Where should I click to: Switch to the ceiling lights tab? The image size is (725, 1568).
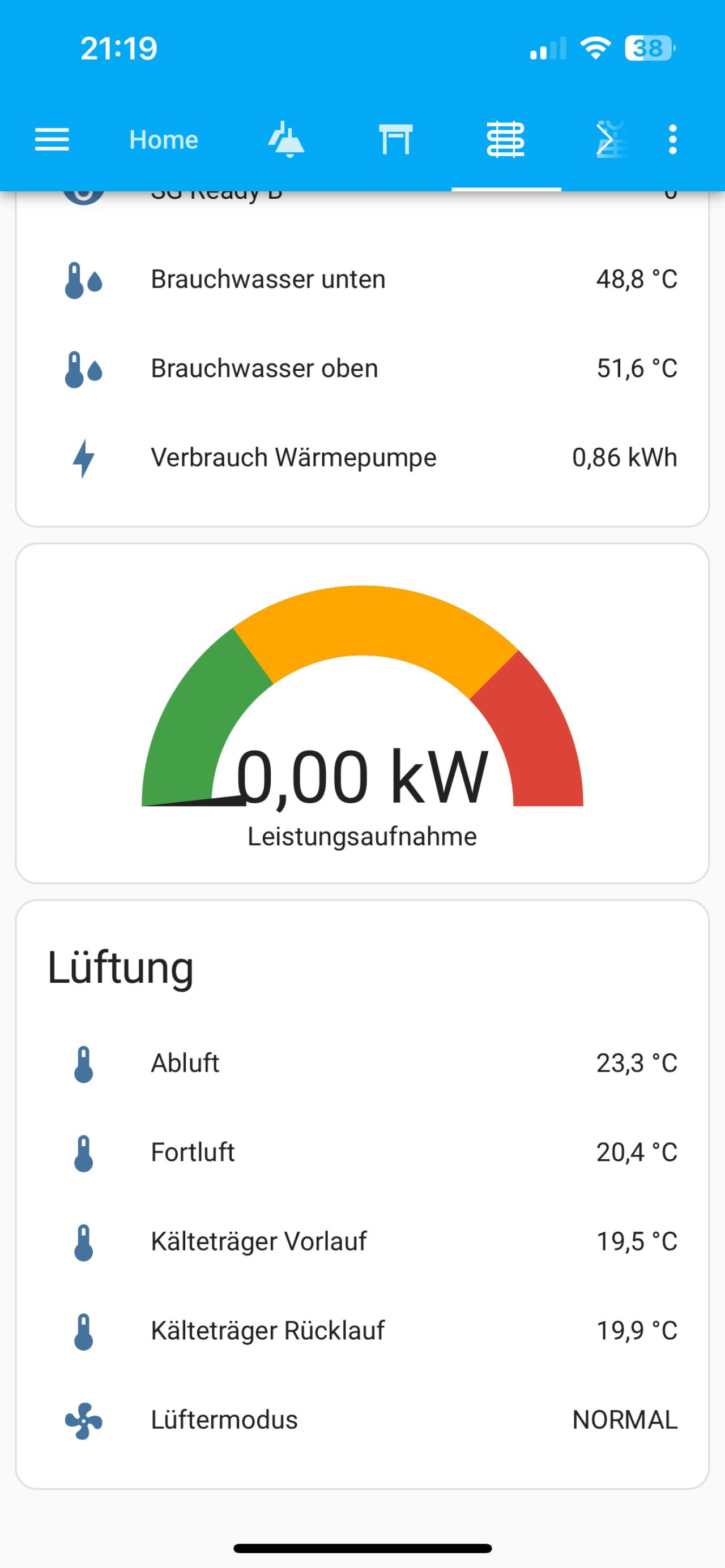tap(287, 140)
